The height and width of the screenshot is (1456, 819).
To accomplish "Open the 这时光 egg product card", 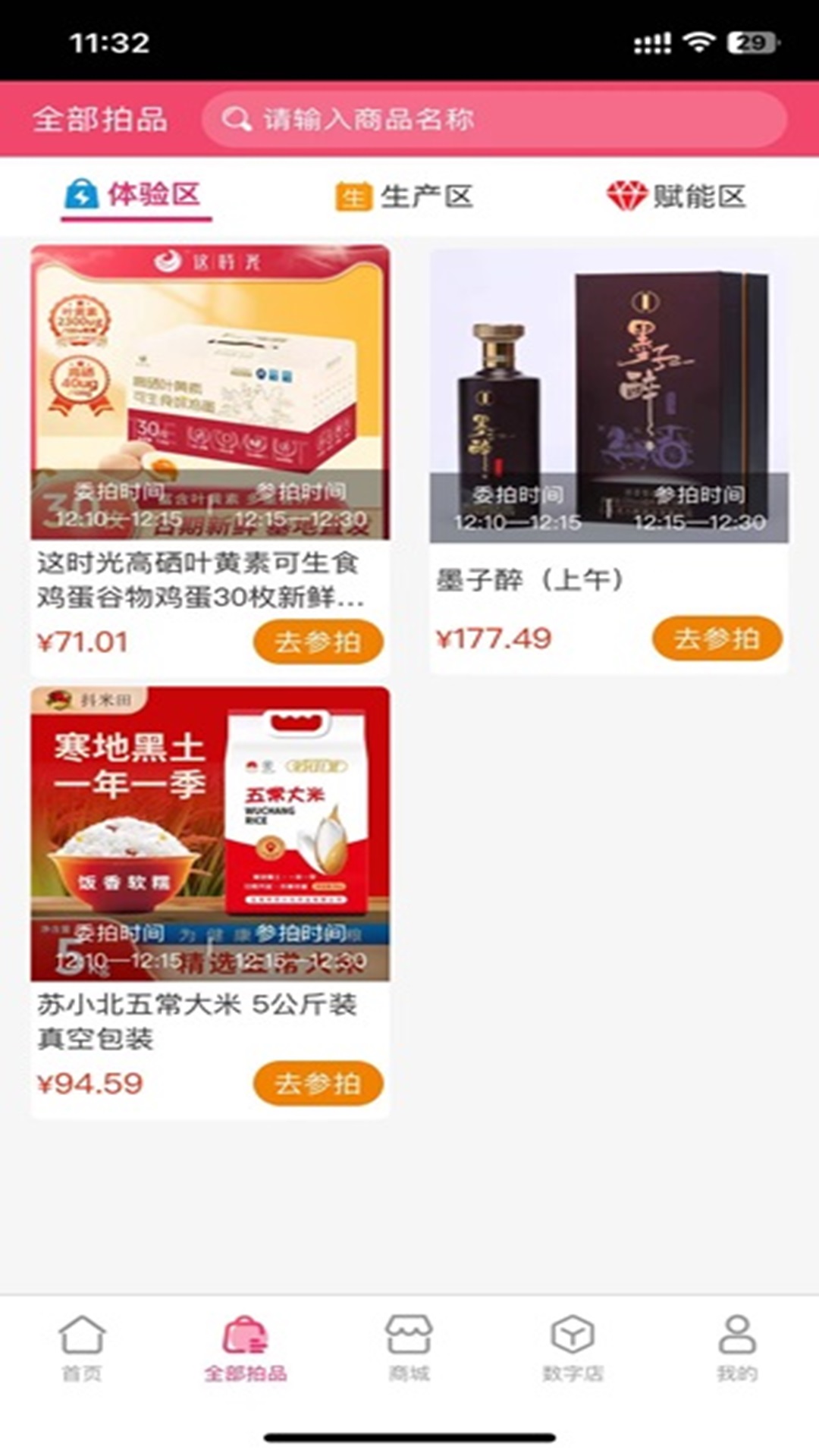I will pos(210,460).
